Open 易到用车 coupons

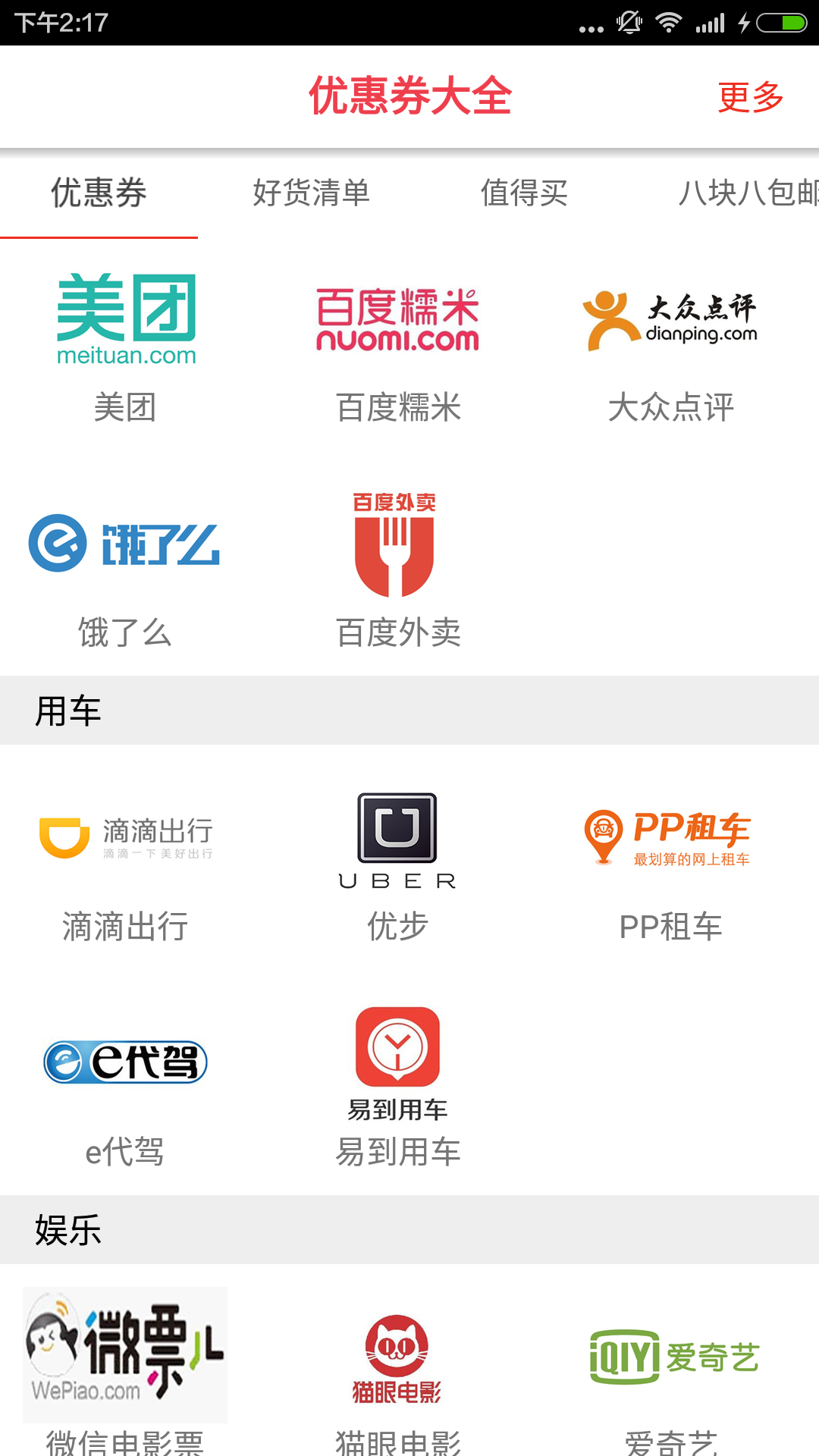[398, 1084]
